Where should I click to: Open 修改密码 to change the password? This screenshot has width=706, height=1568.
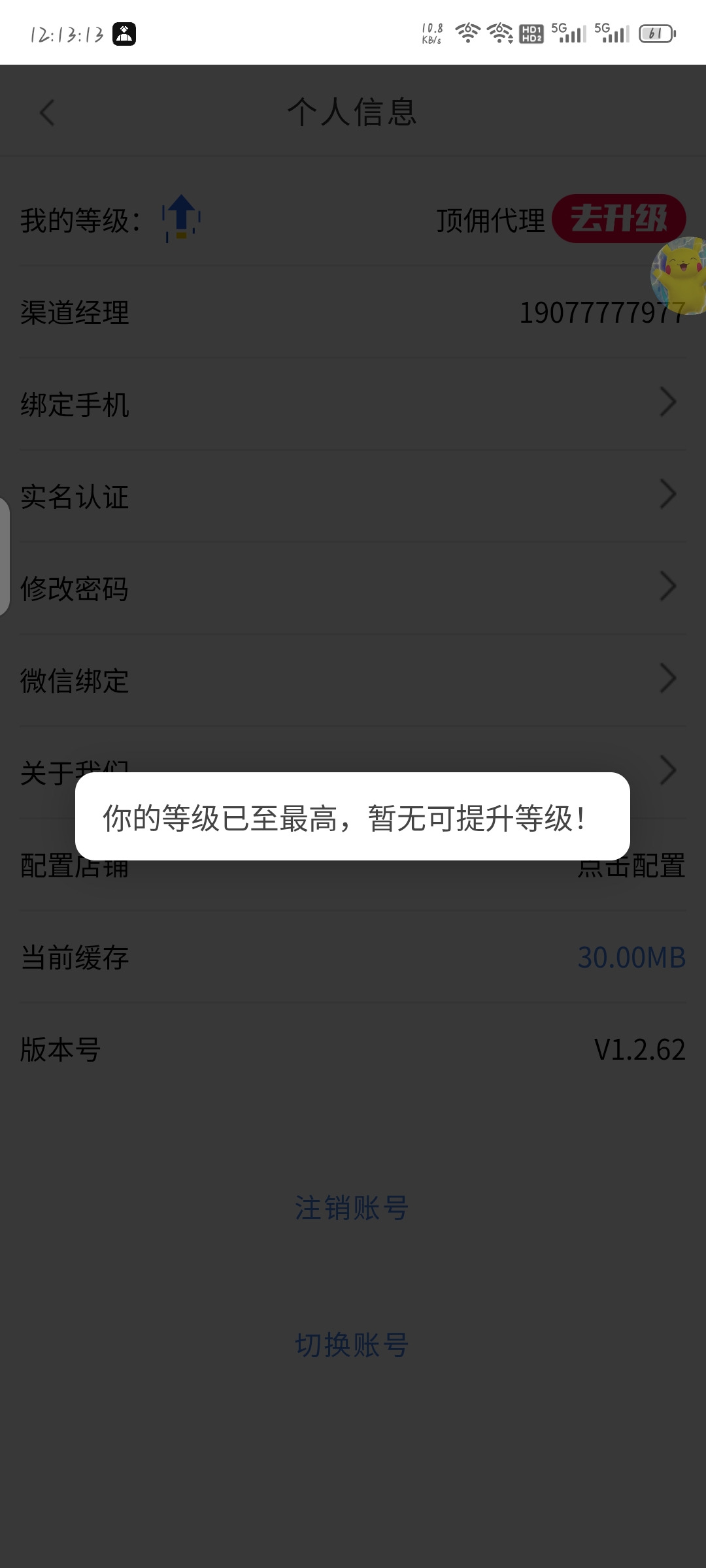[x=353, y=588]
